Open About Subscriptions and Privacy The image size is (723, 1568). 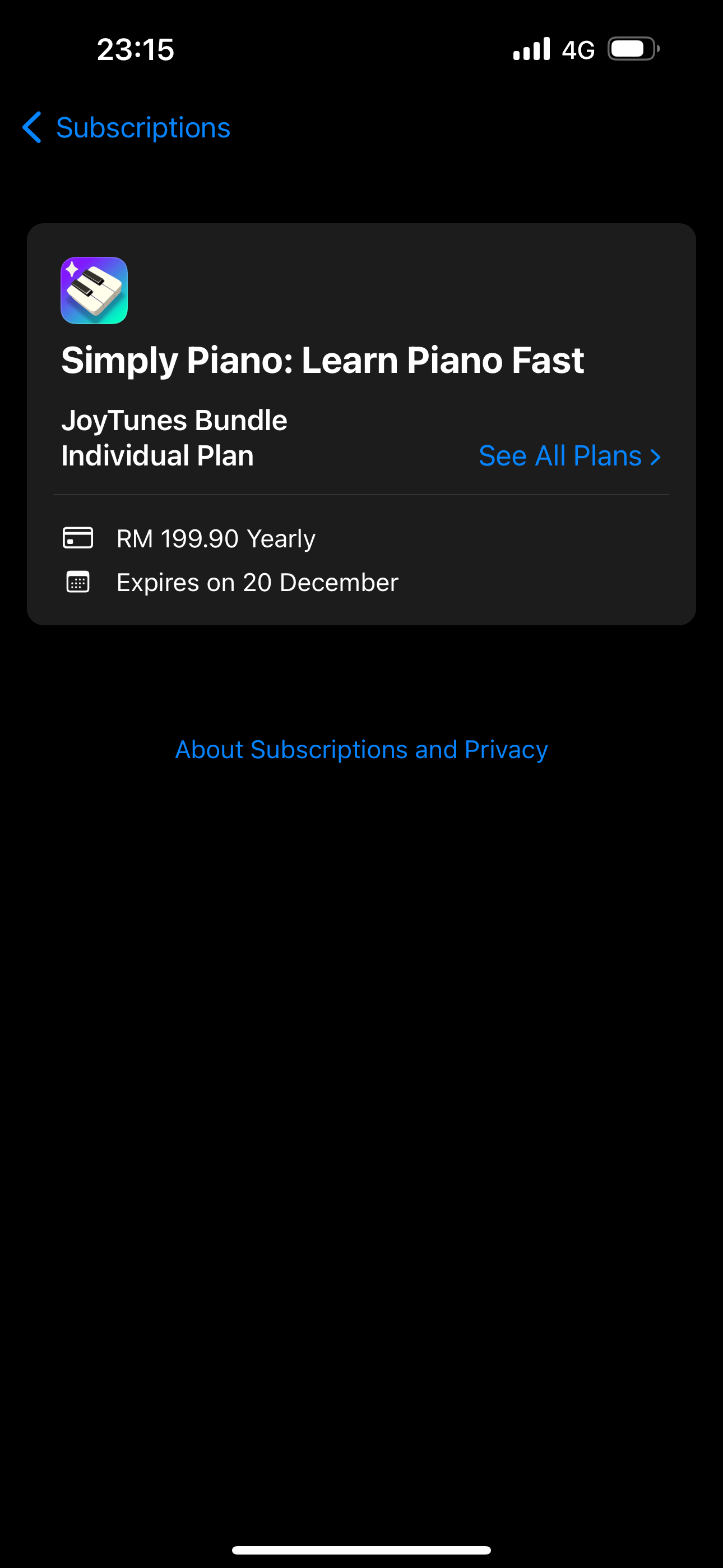pos(361,749)
